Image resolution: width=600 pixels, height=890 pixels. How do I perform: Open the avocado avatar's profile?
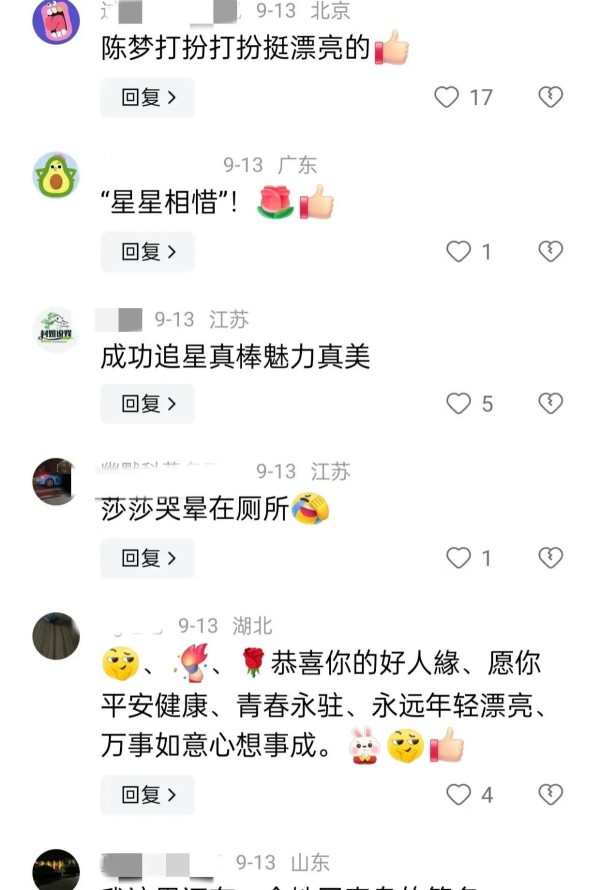pyautogui.click(x=56, y=176)
